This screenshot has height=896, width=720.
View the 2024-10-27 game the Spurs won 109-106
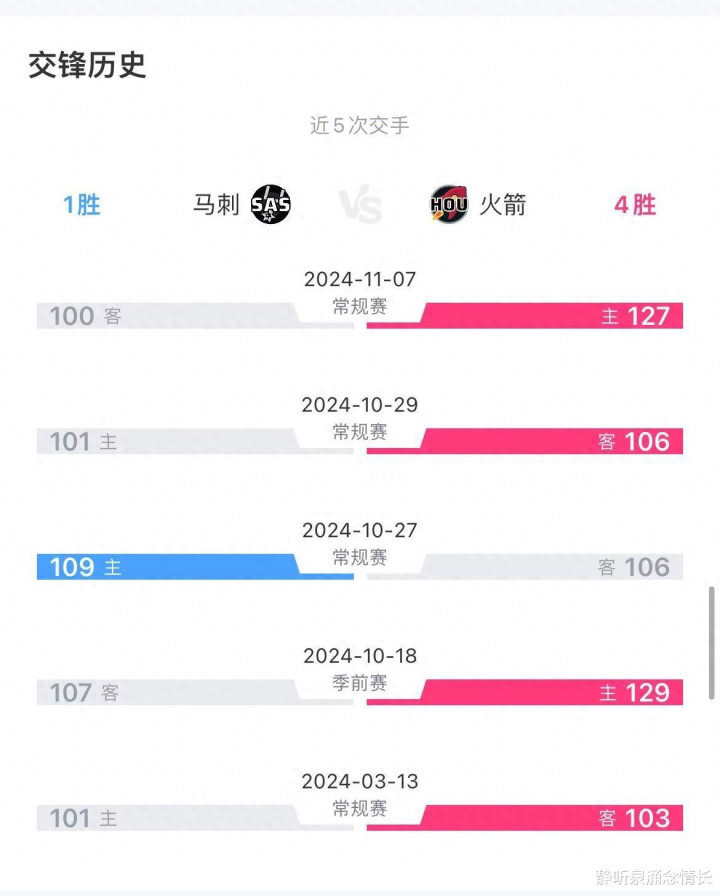tap(360, 551)
